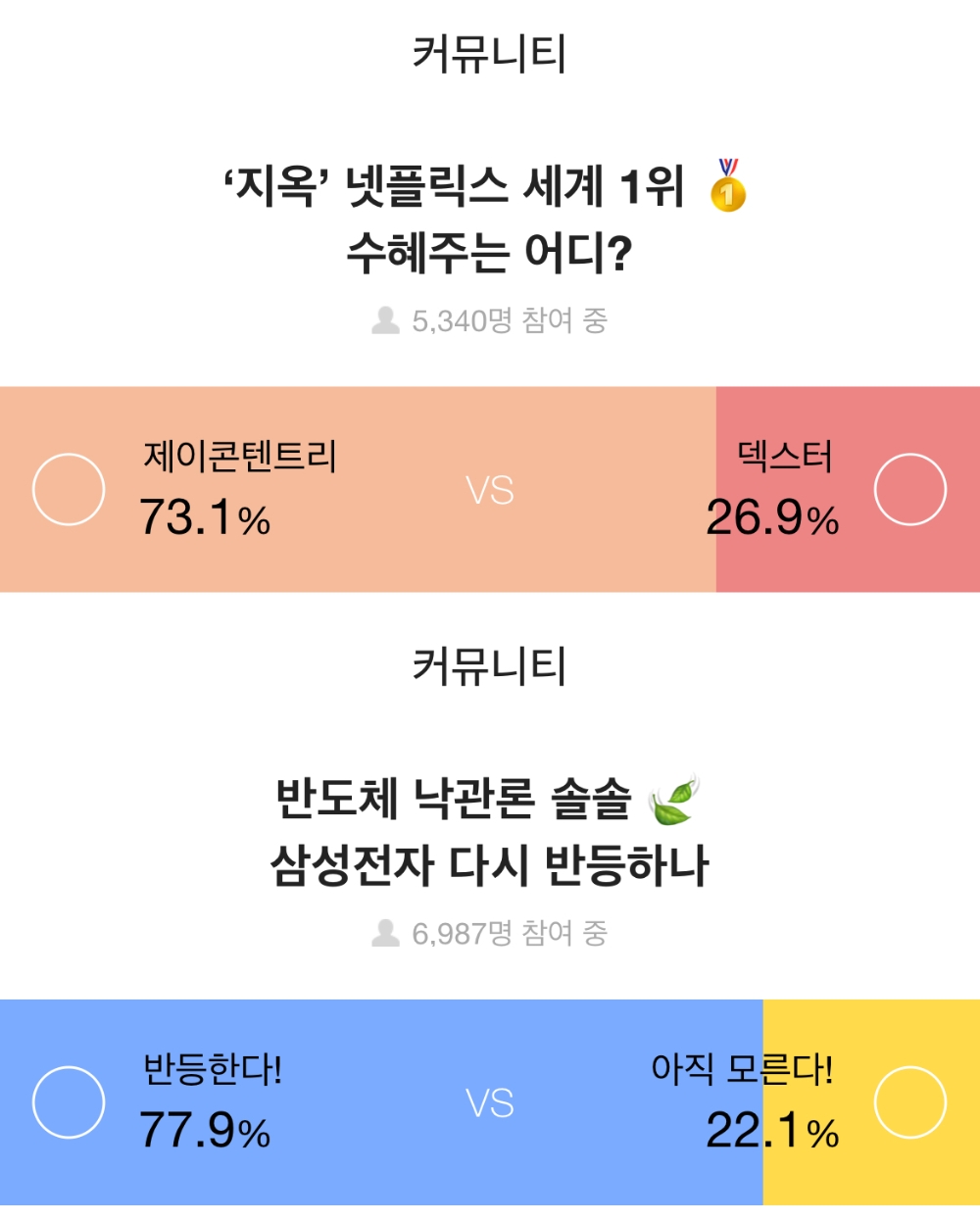980x1220 pixels.
Task: Click the VS label in the Samsung poll
Action: (x=490, y=1104)
